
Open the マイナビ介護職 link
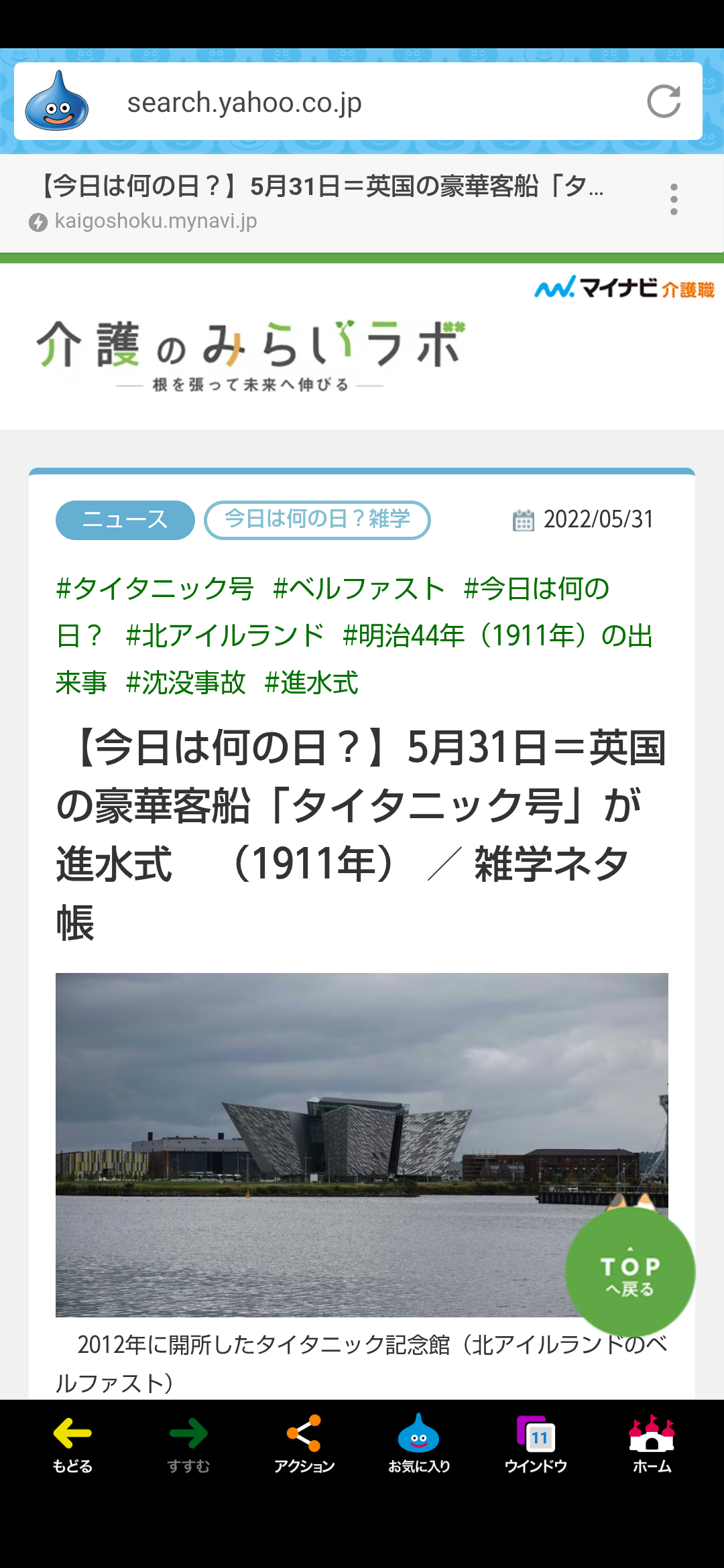(x=624, y=288)
